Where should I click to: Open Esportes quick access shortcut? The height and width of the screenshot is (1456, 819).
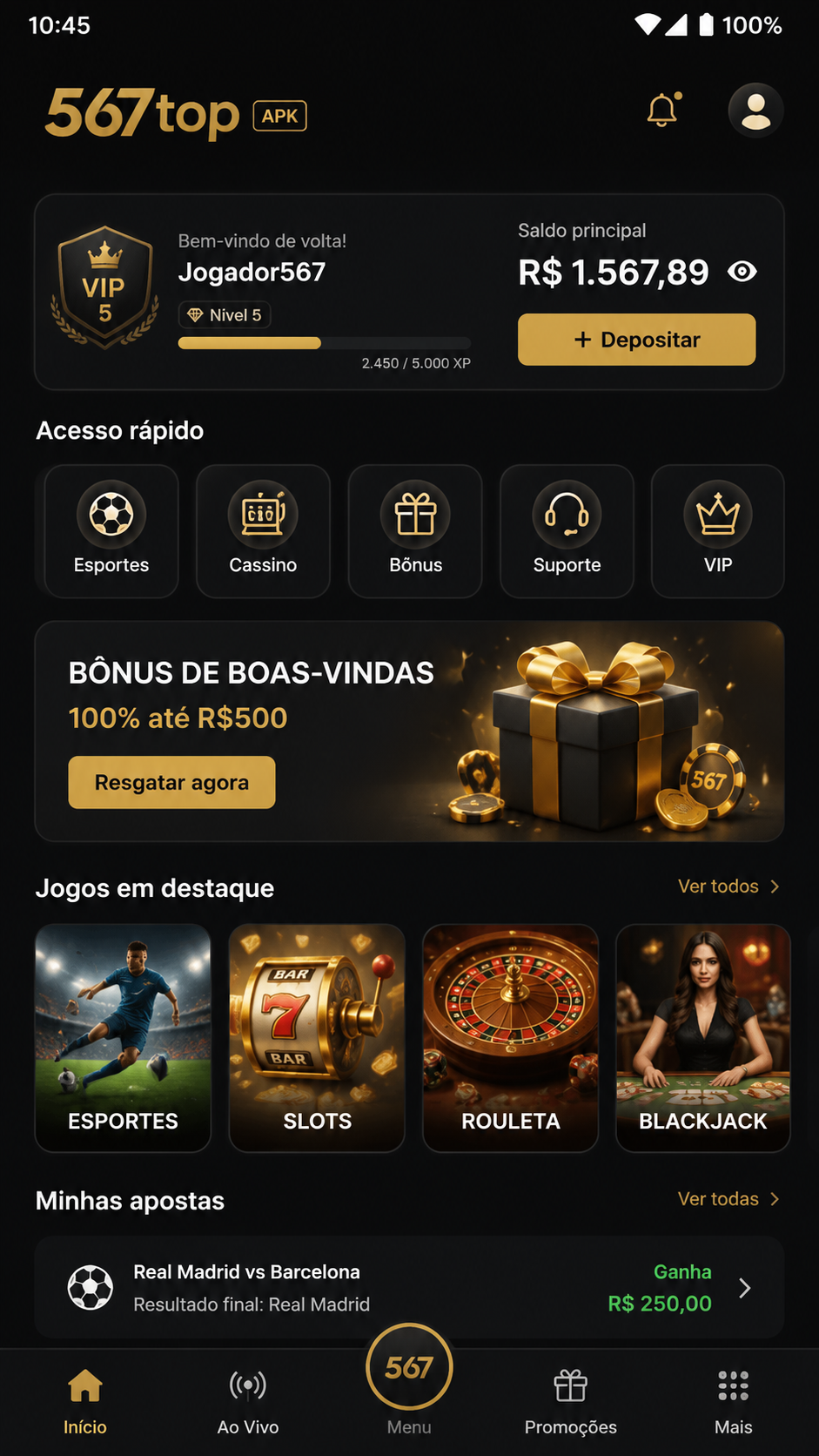[111, 531]
